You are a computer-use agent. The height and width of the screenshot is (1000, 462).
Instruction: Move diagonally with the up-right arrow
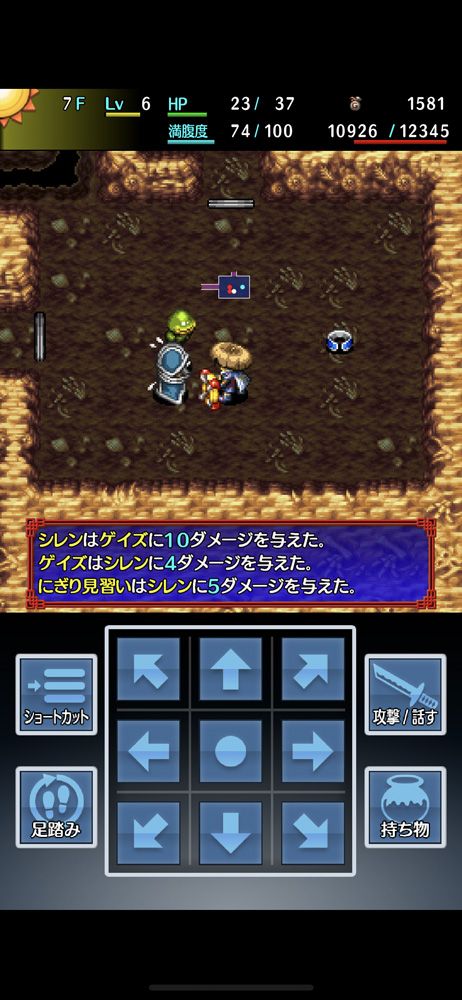click(x=313, y=668)
